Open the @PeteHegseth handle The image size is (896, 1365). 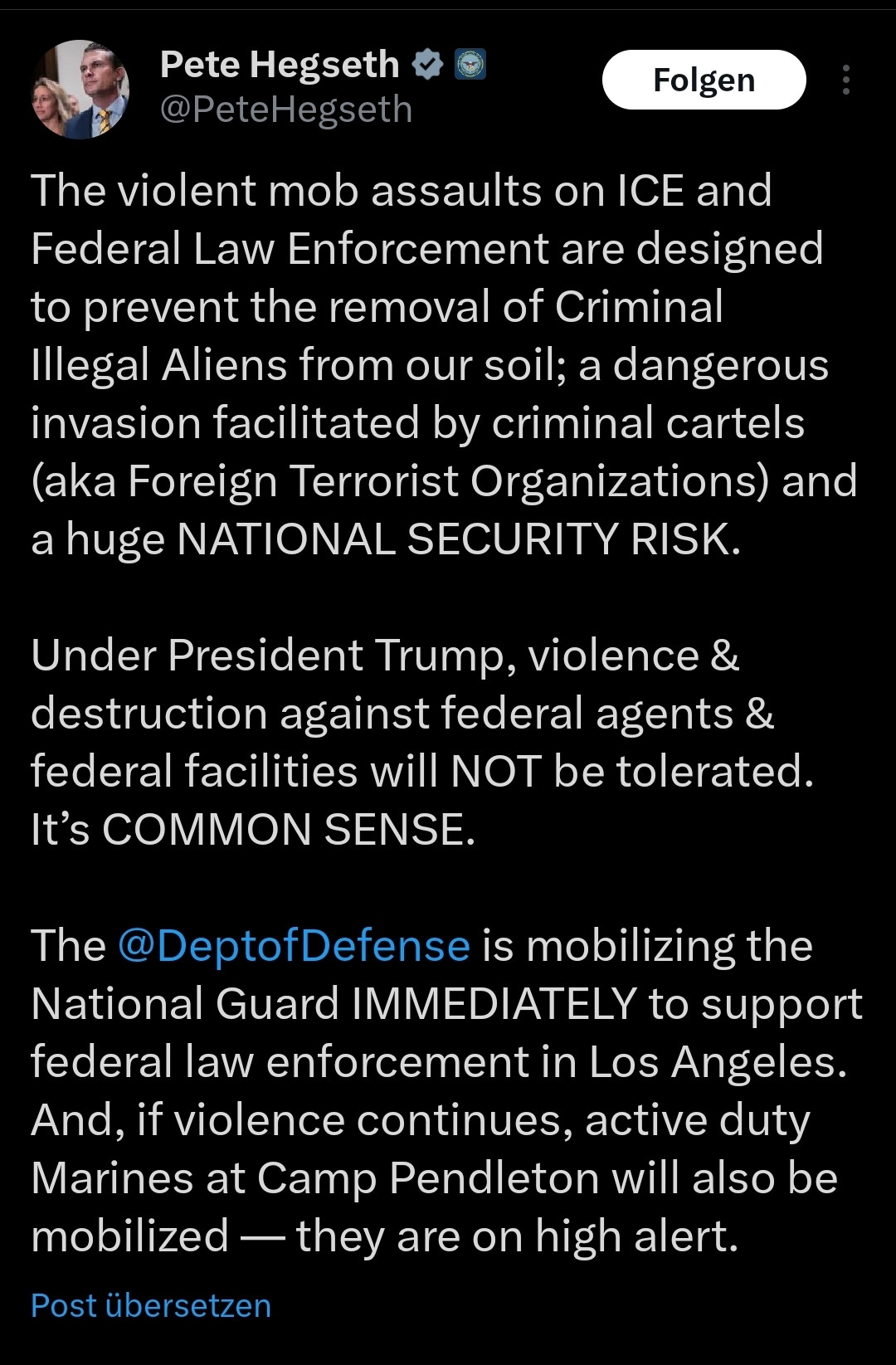[286, 110]
